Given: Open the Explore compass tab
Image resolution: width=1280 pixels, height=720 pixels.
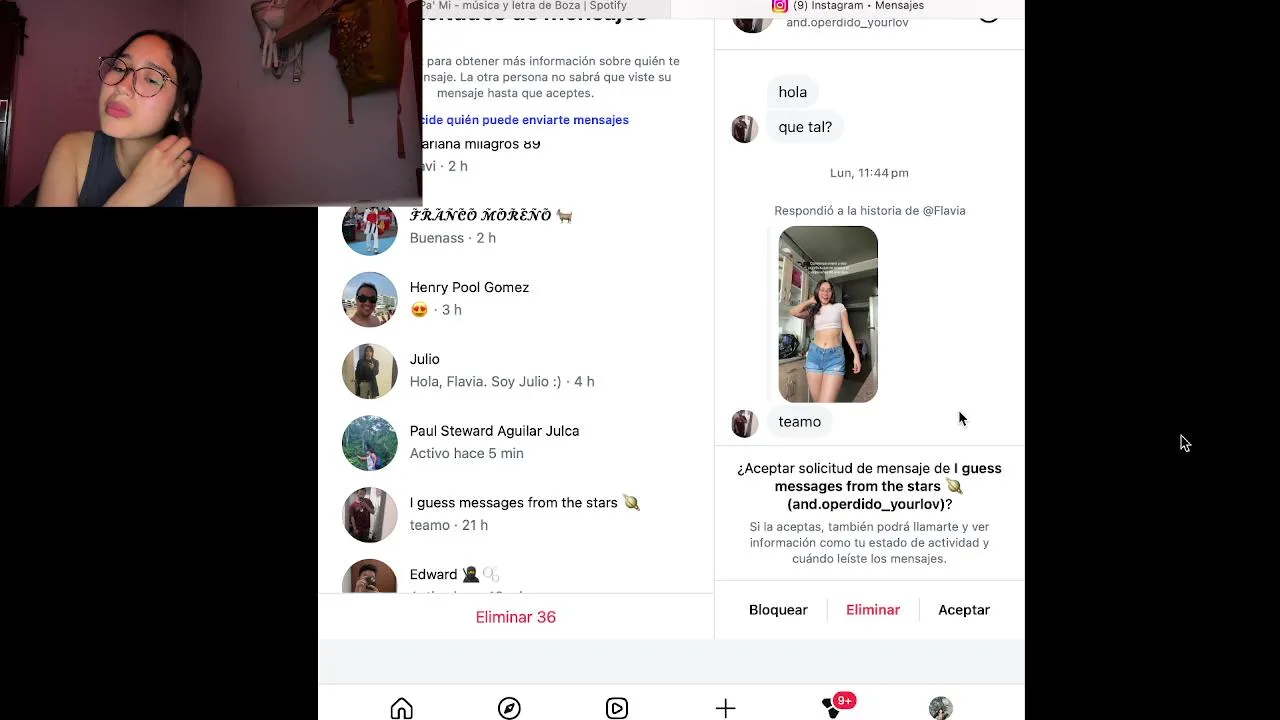Looking at the screenshot, I should 509,708.
